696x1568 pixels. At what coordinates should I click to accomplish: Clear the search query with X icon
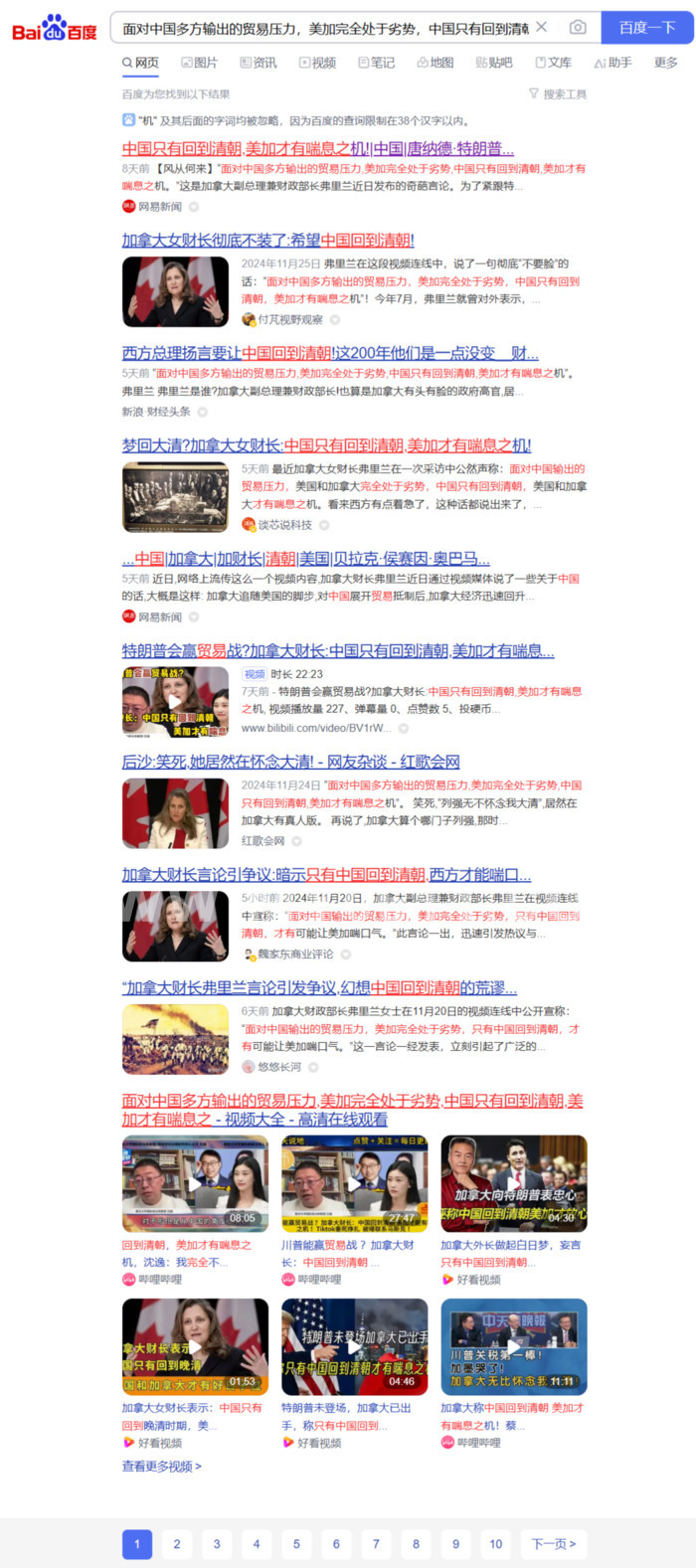[x=541, y=28]
